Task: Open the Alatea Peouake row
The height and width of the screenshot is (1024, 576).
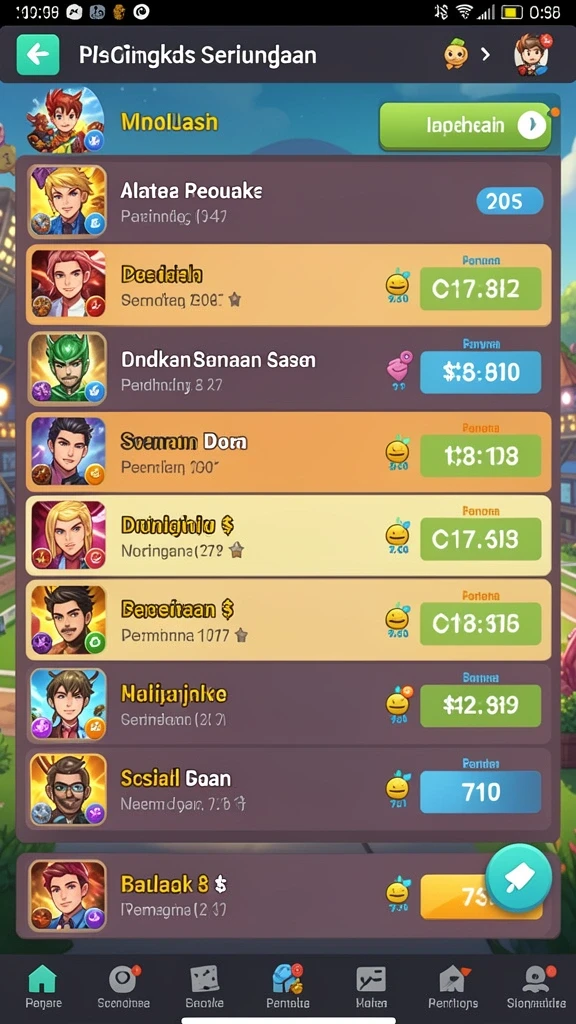Action: [x=288, y=202]
